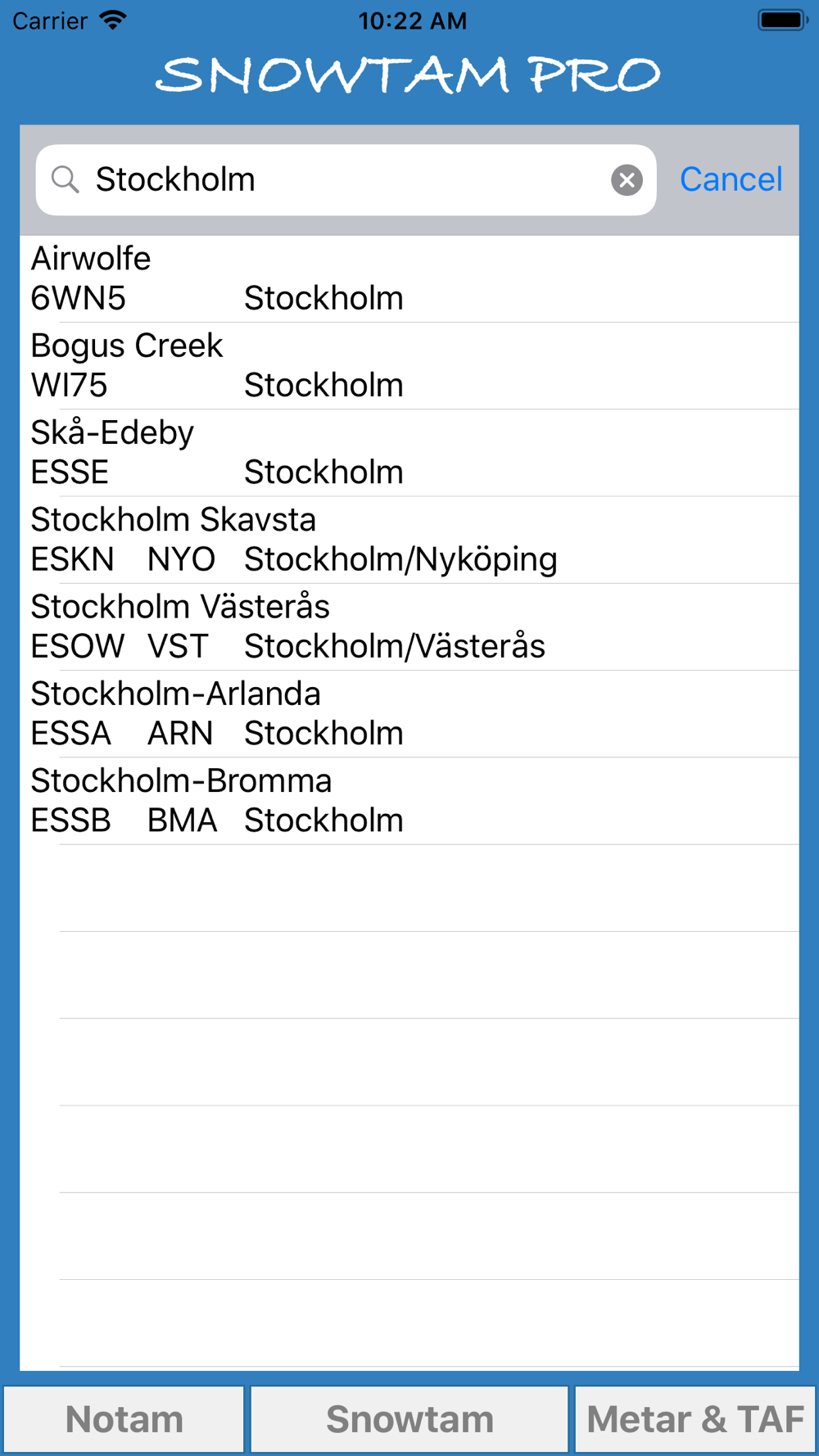The image size is (819, 1456).
Task: Pick Stockholm-Arlanda ESSA airport
Action: click(409, 713)
